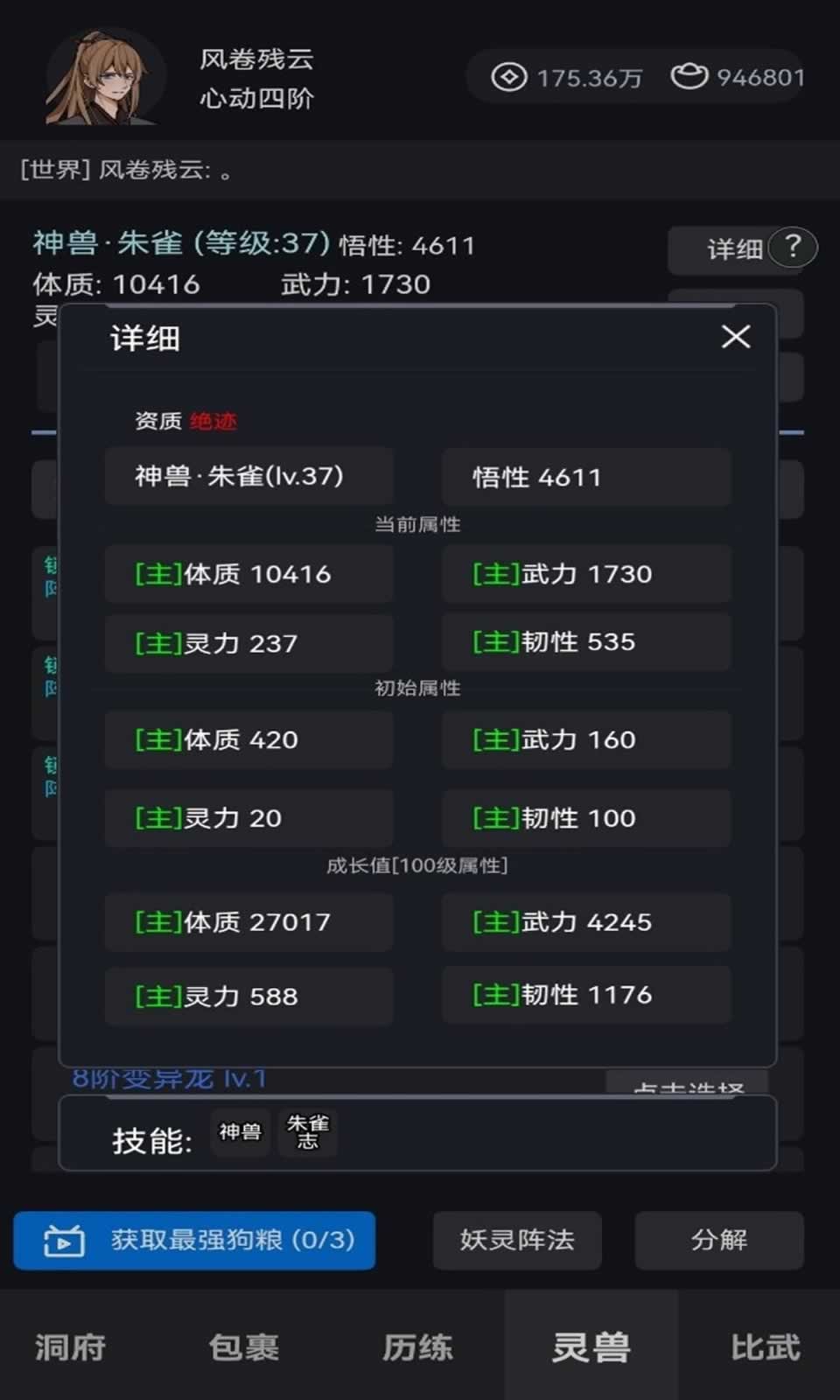Switch to the 洞府 tab
The width and height of the screenshot is (840, 1400).
click(68, 1347)
